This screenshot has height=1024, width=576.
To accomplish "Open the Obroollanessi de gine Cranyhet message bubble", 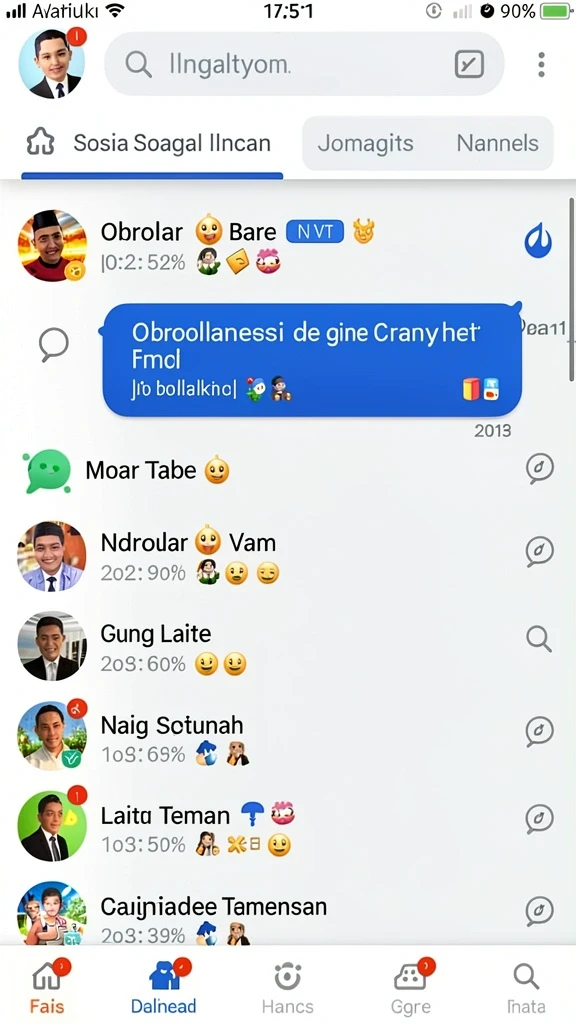I will click(312, 360).
